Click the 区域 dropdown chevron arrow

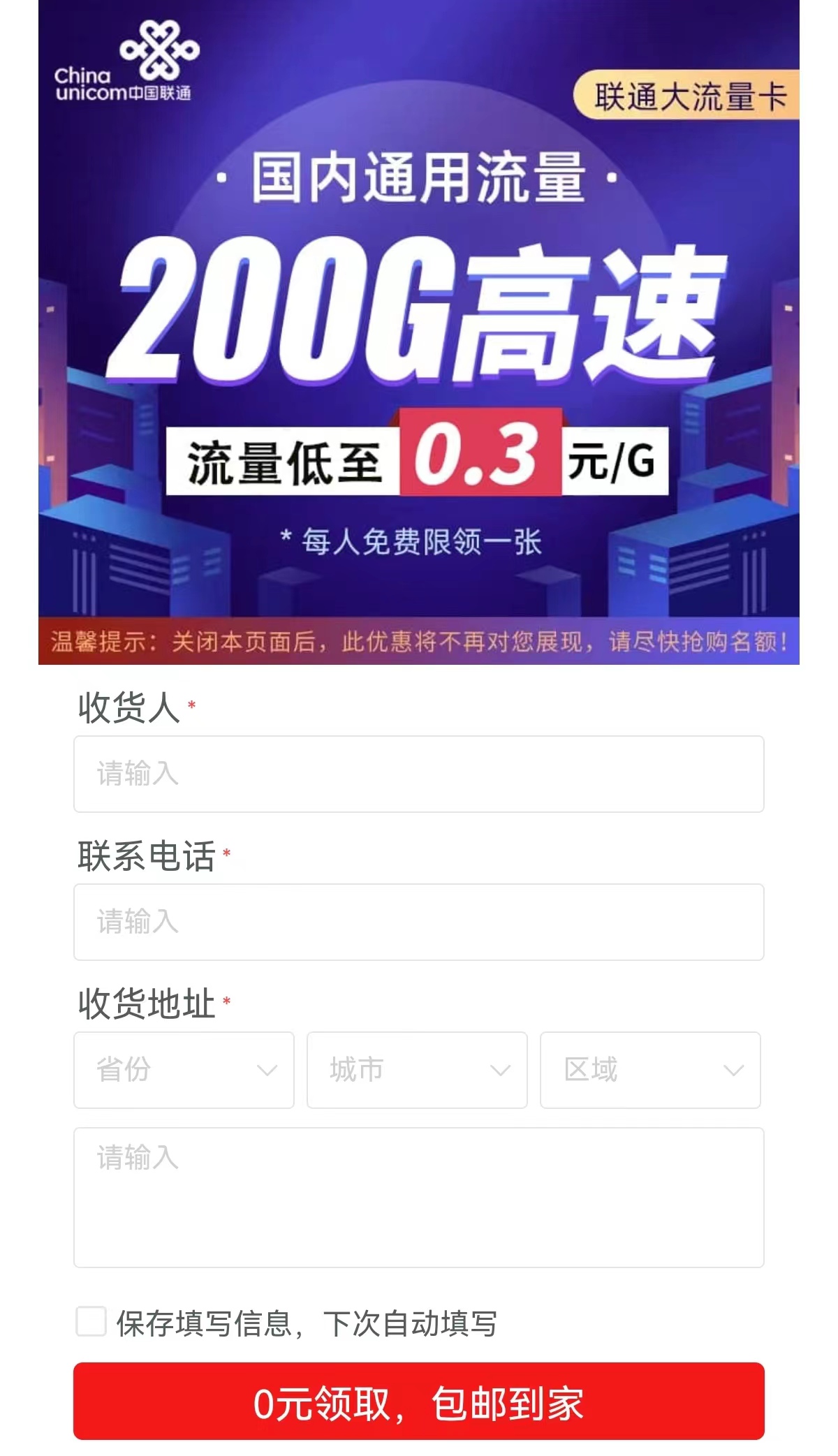pos(735,1071)
